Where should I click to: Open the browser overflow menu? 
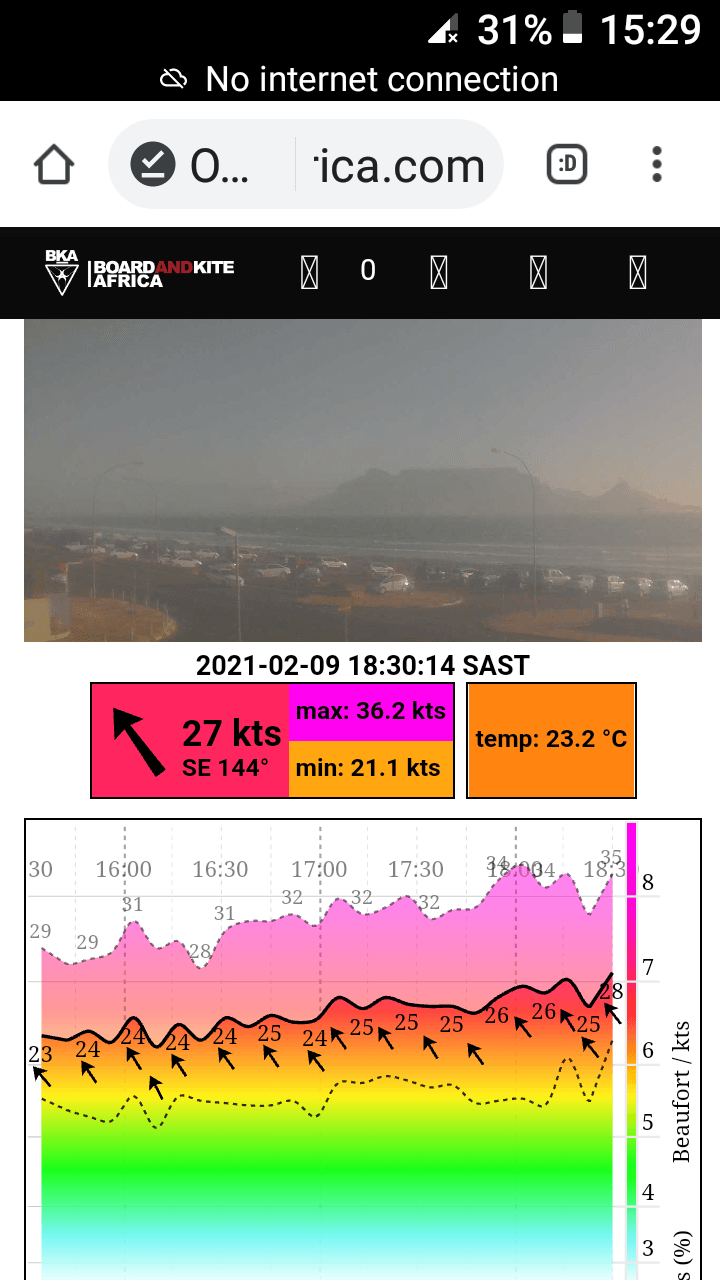click(657, 165)
